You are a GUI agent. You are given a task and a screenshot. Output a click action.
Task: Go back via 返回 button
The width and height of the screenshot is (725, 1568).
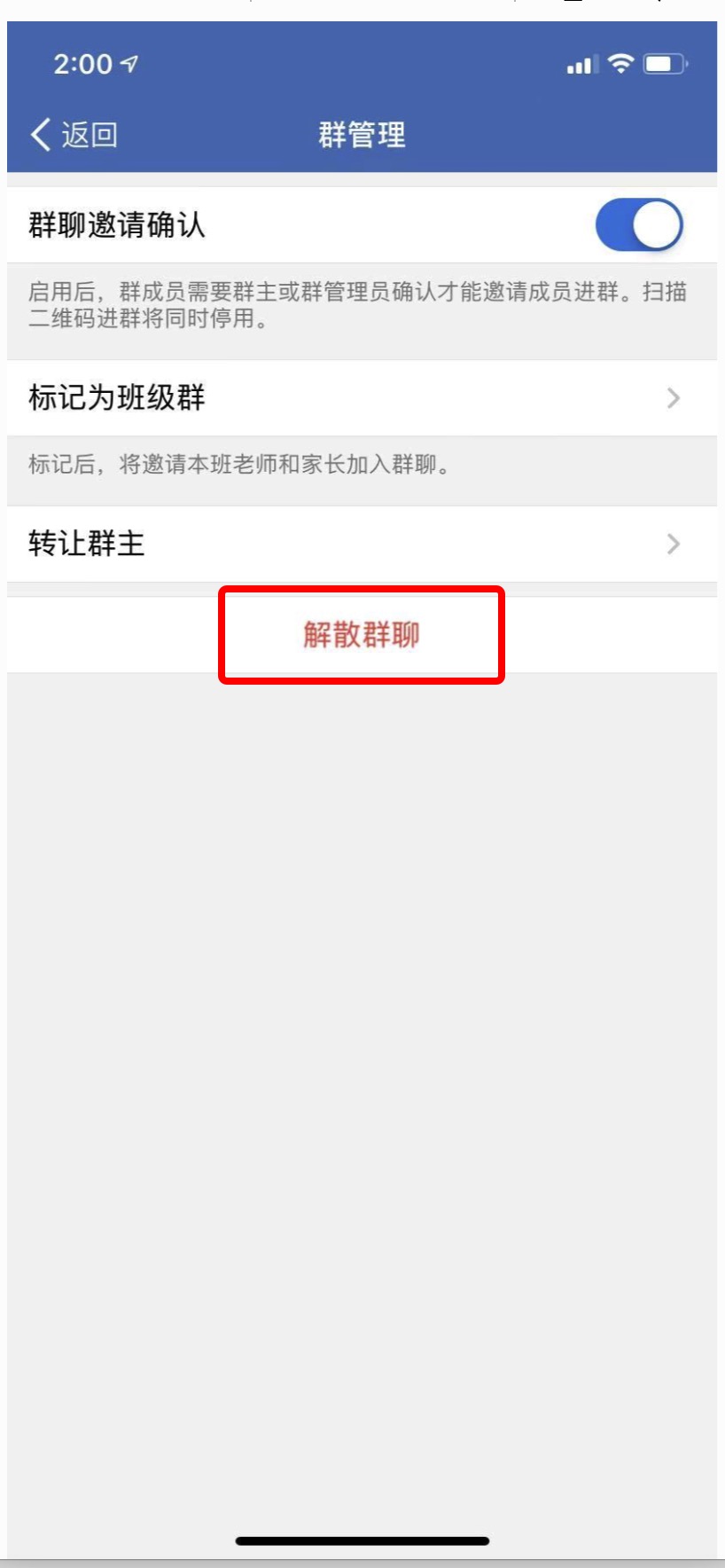coord(74,135)
